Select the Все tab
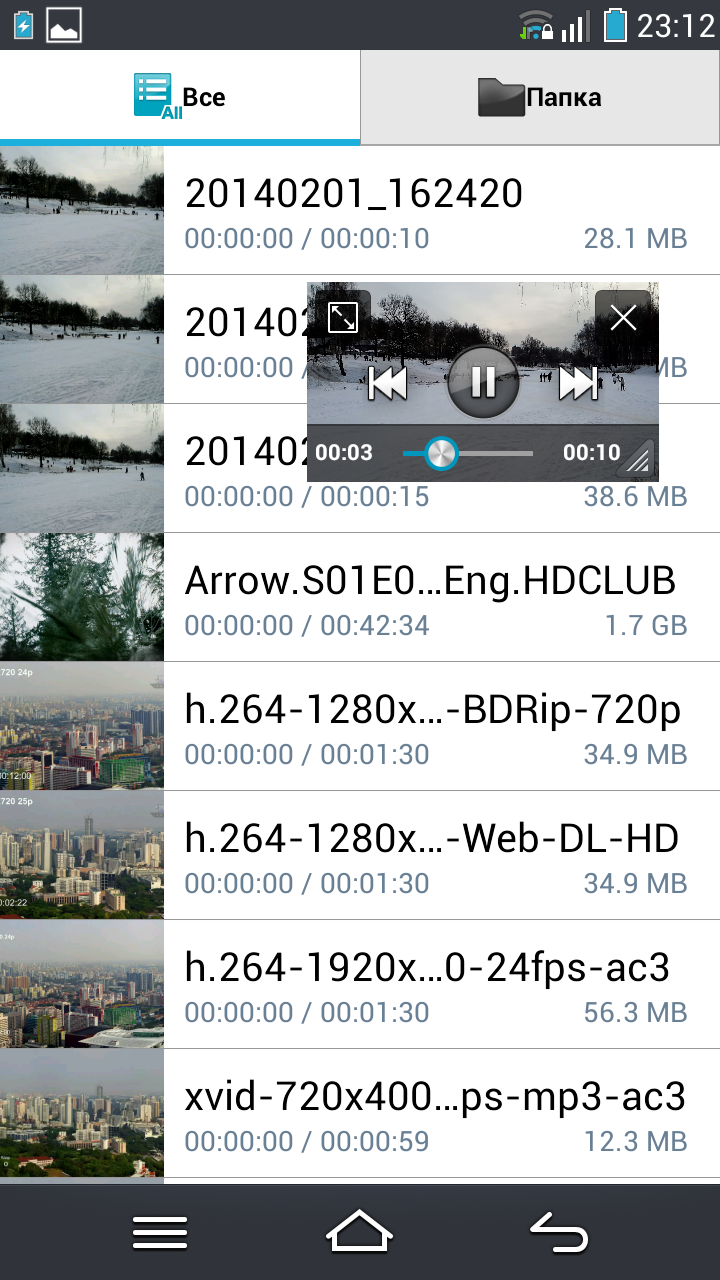This screenshot has height=1280, width=720. [x=180, y=97]
